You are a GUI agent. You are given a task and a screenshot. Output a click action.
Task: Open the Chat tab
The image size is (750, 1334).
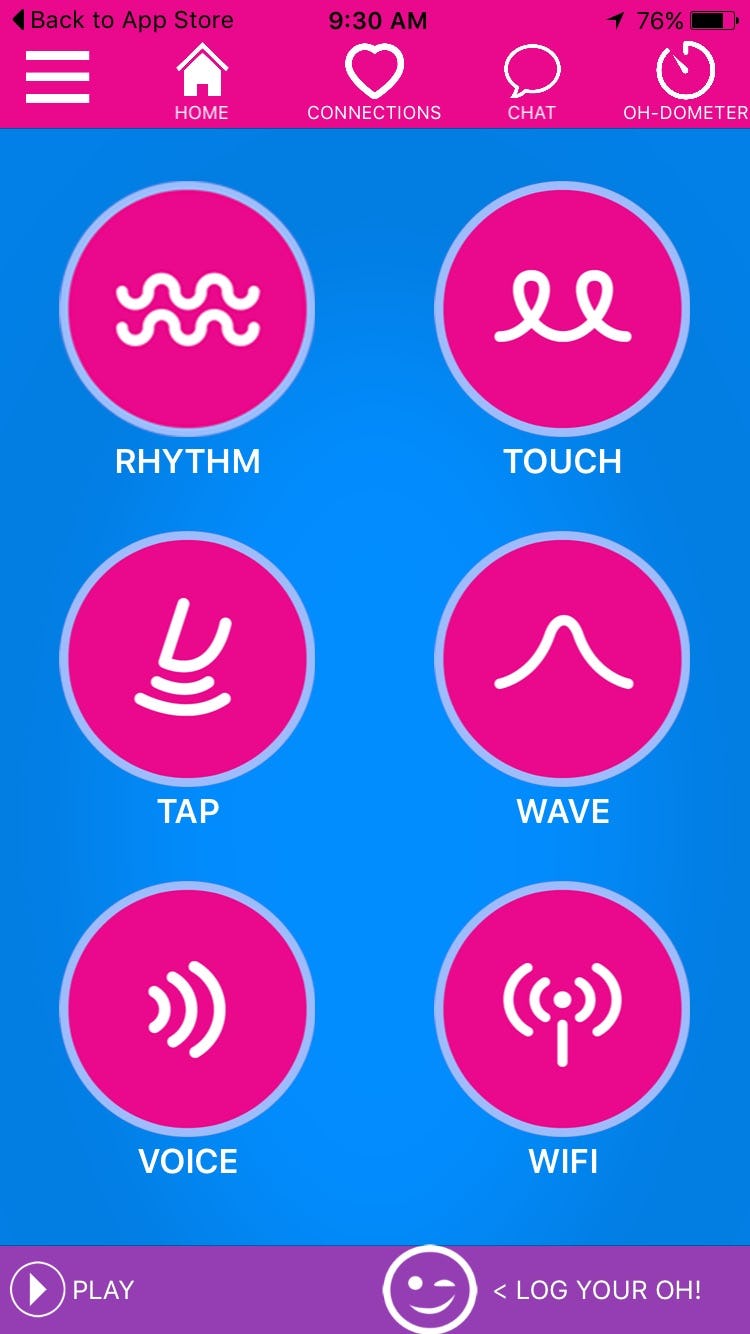tap(531, 84)
